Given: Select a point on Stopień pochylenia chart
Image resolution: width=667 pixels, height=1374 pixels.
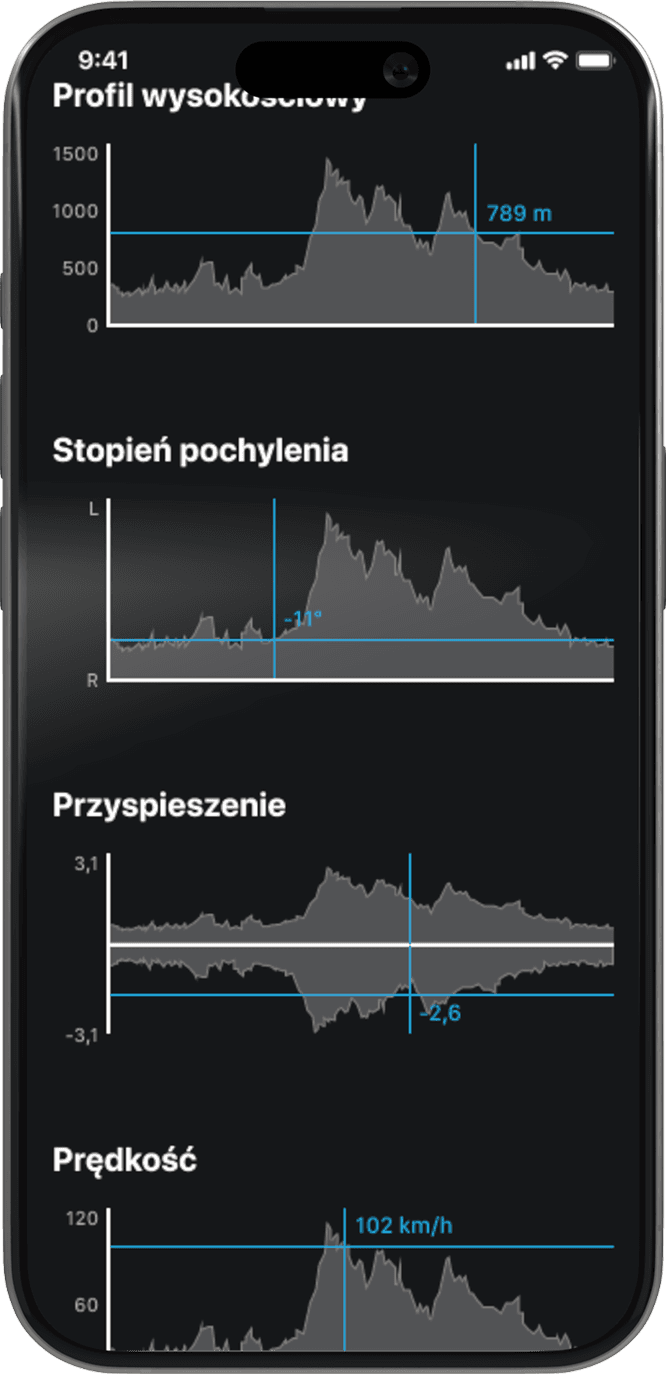Looking at the screenshot, I should click(x=360, y=592).
